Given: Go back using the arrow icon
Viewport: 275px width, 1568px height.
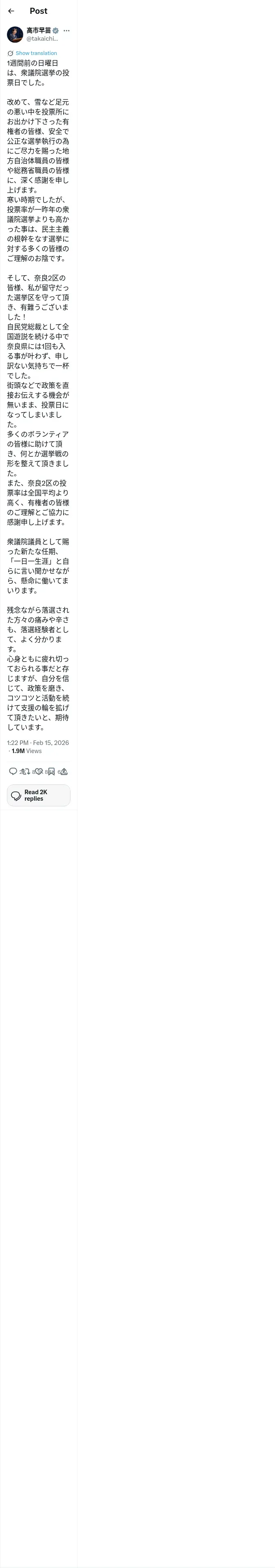Looking at the screenshot, I should pyautogui.click(x=11, y=11).
